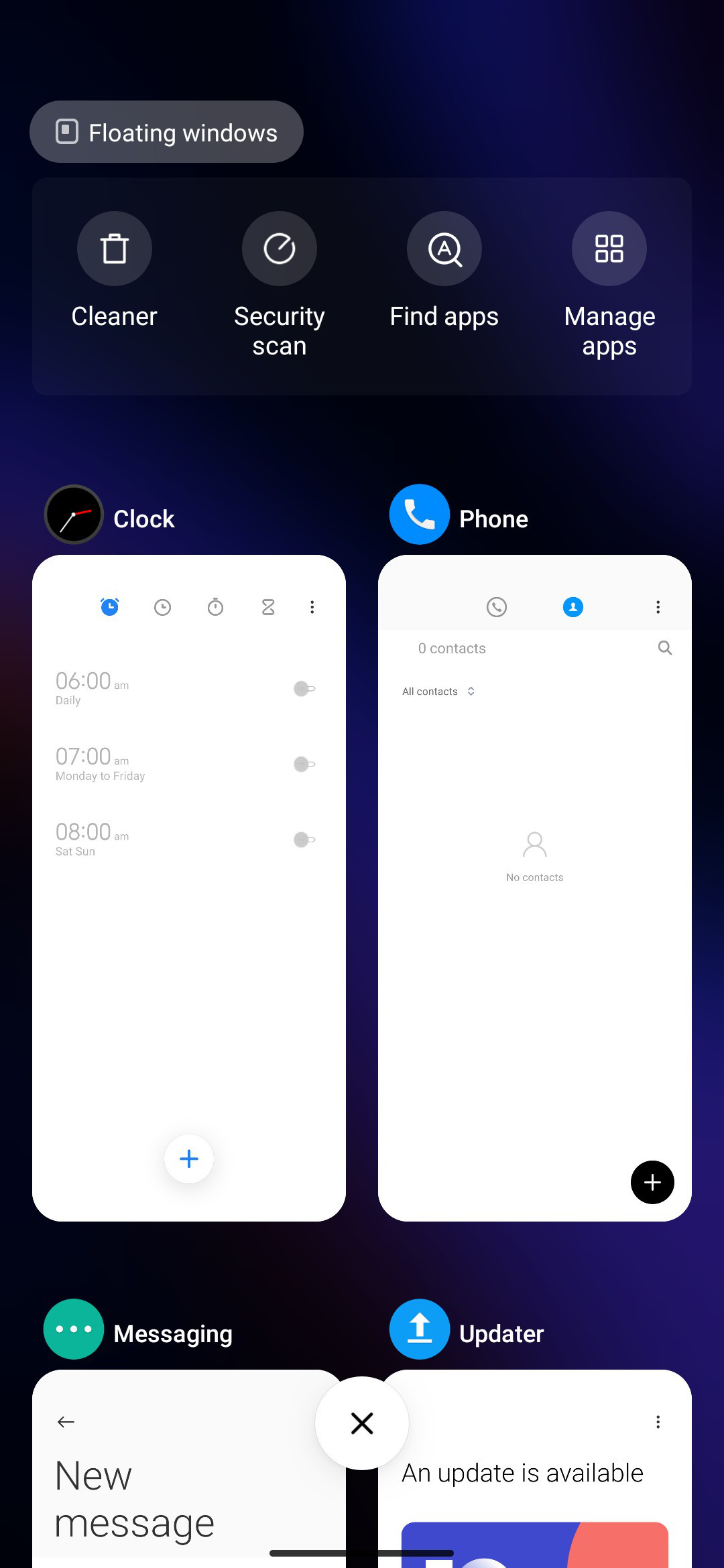Open Manage apps shortcut

coord(609,285)
